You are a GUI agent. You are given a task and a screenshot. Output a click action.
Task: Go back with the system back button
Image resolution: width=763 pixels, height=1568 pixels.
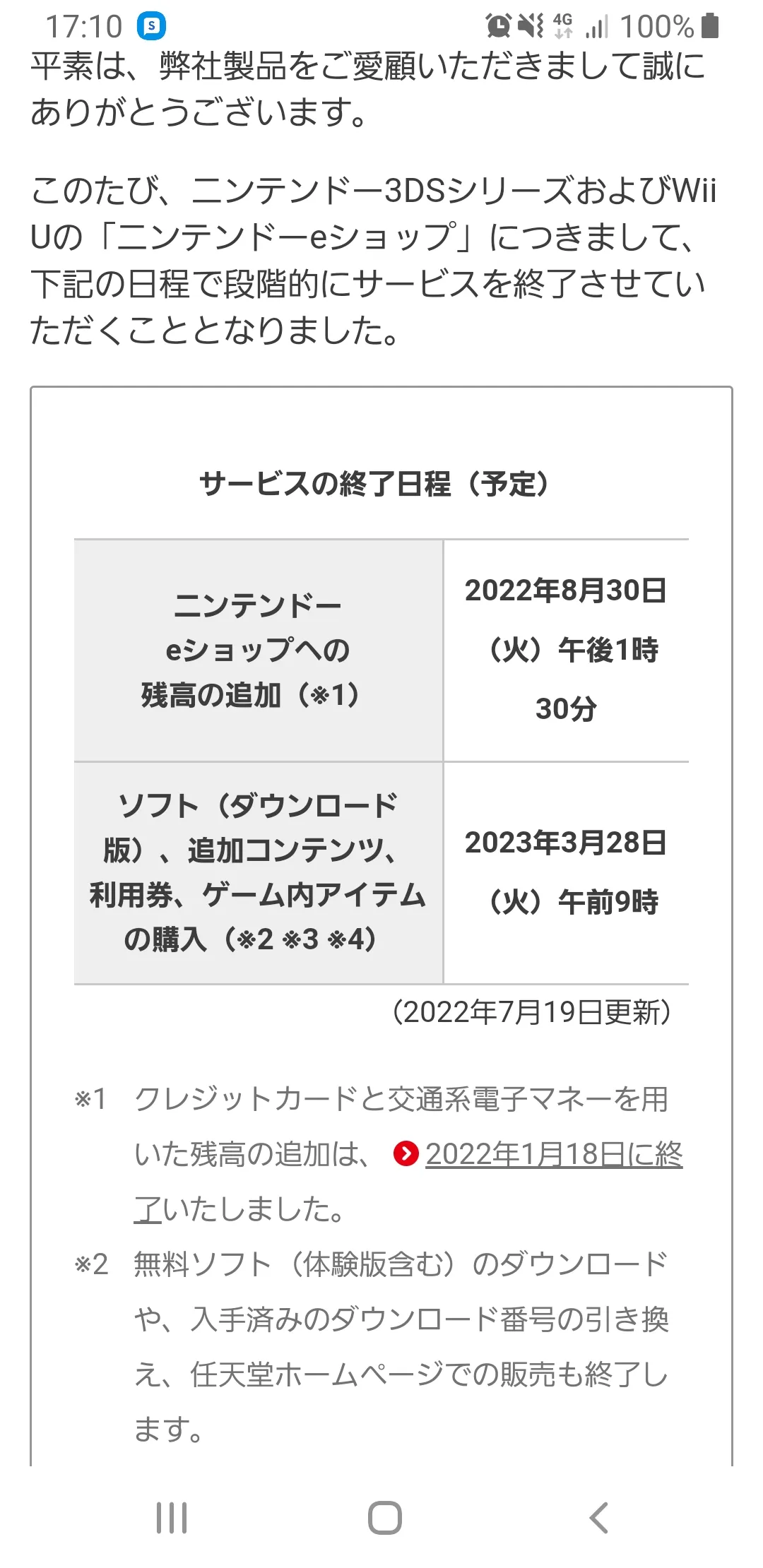pos(598,1517)
